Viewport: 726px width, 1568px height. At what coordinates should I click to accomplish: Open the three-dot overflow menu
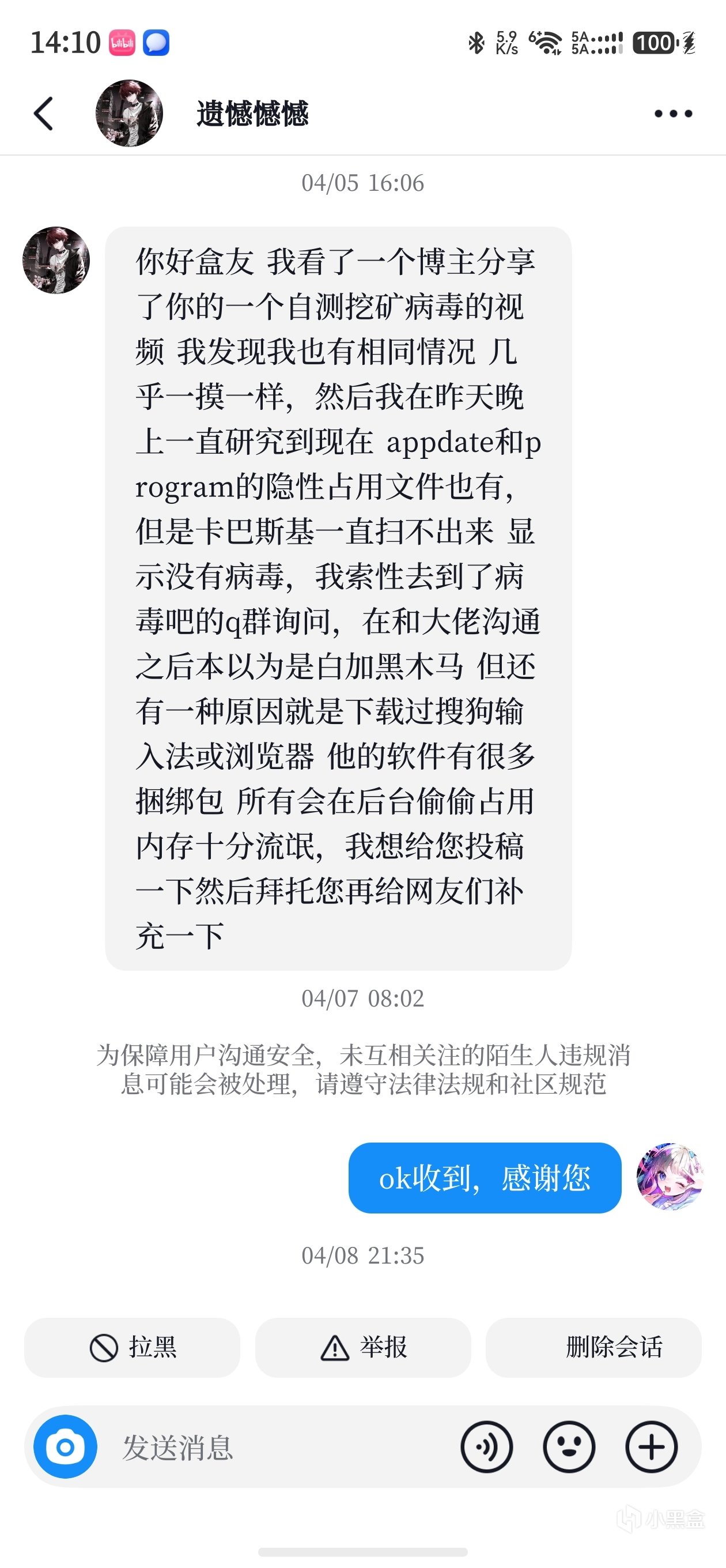click(673, 114)
